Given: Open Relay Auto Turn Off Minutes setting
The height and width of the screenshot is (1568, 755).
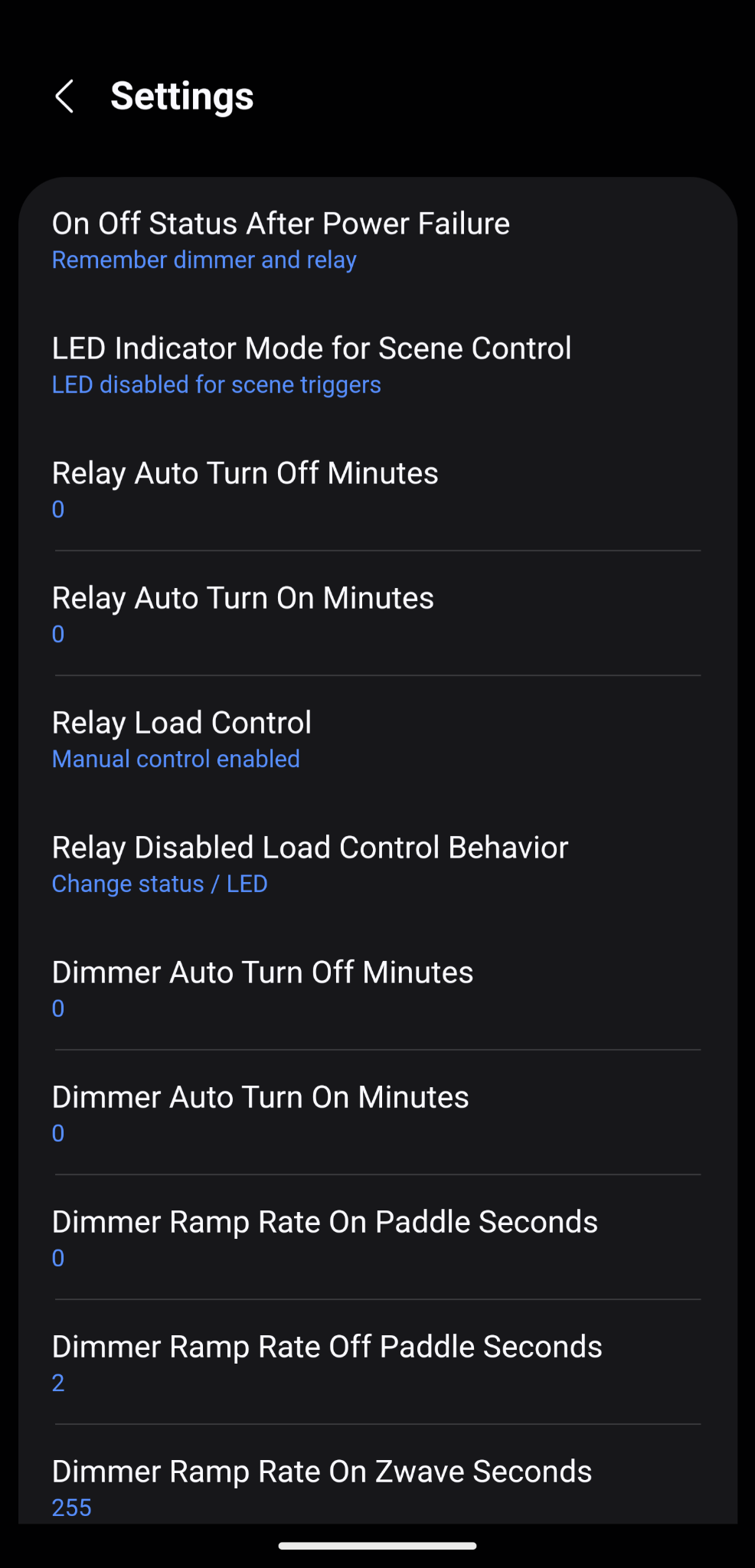Looking at the screenshot, I should coord(245,474).
